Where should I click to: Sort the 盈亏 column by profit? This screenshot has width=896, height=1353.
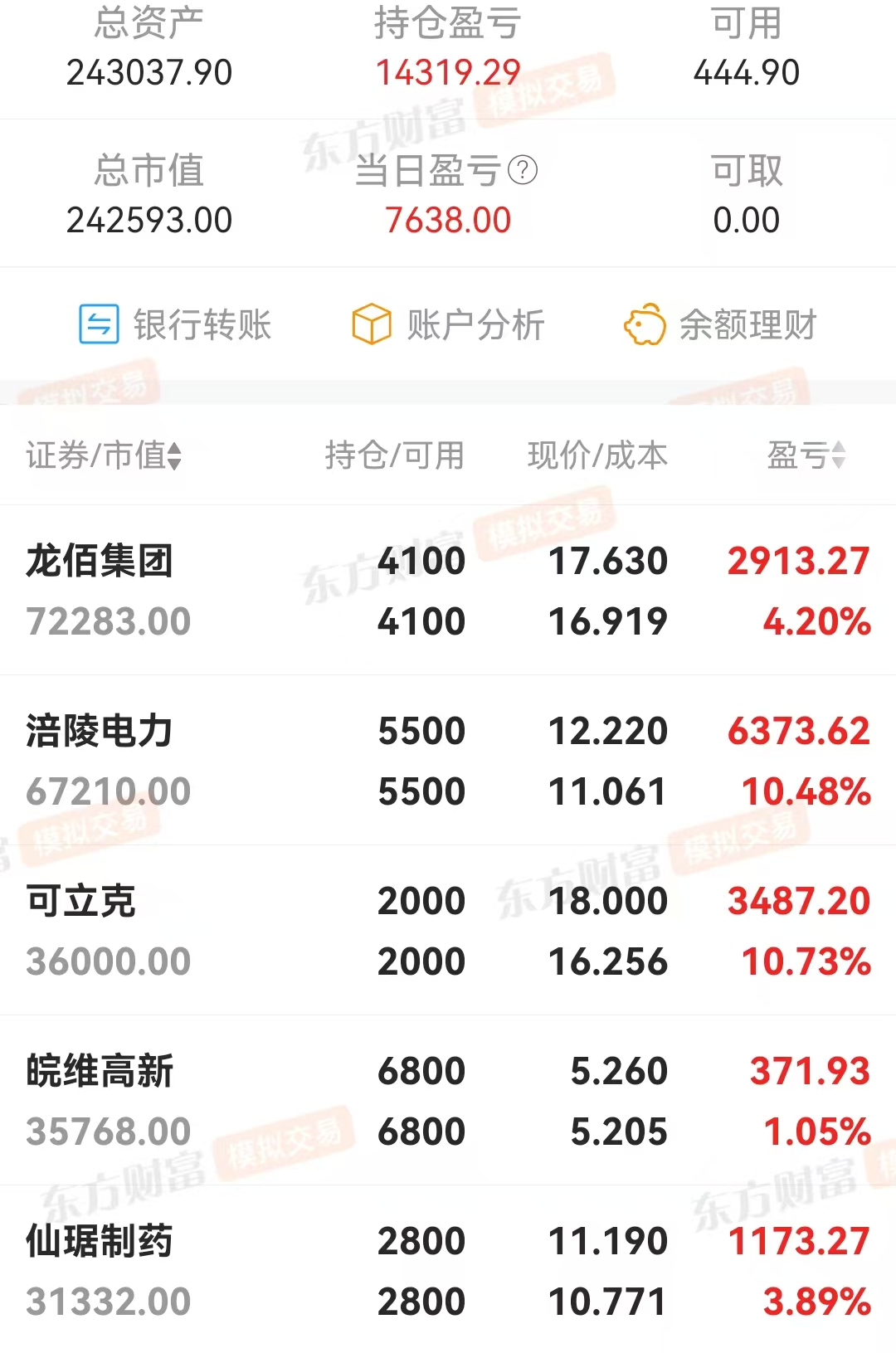(x=801, y=455)
